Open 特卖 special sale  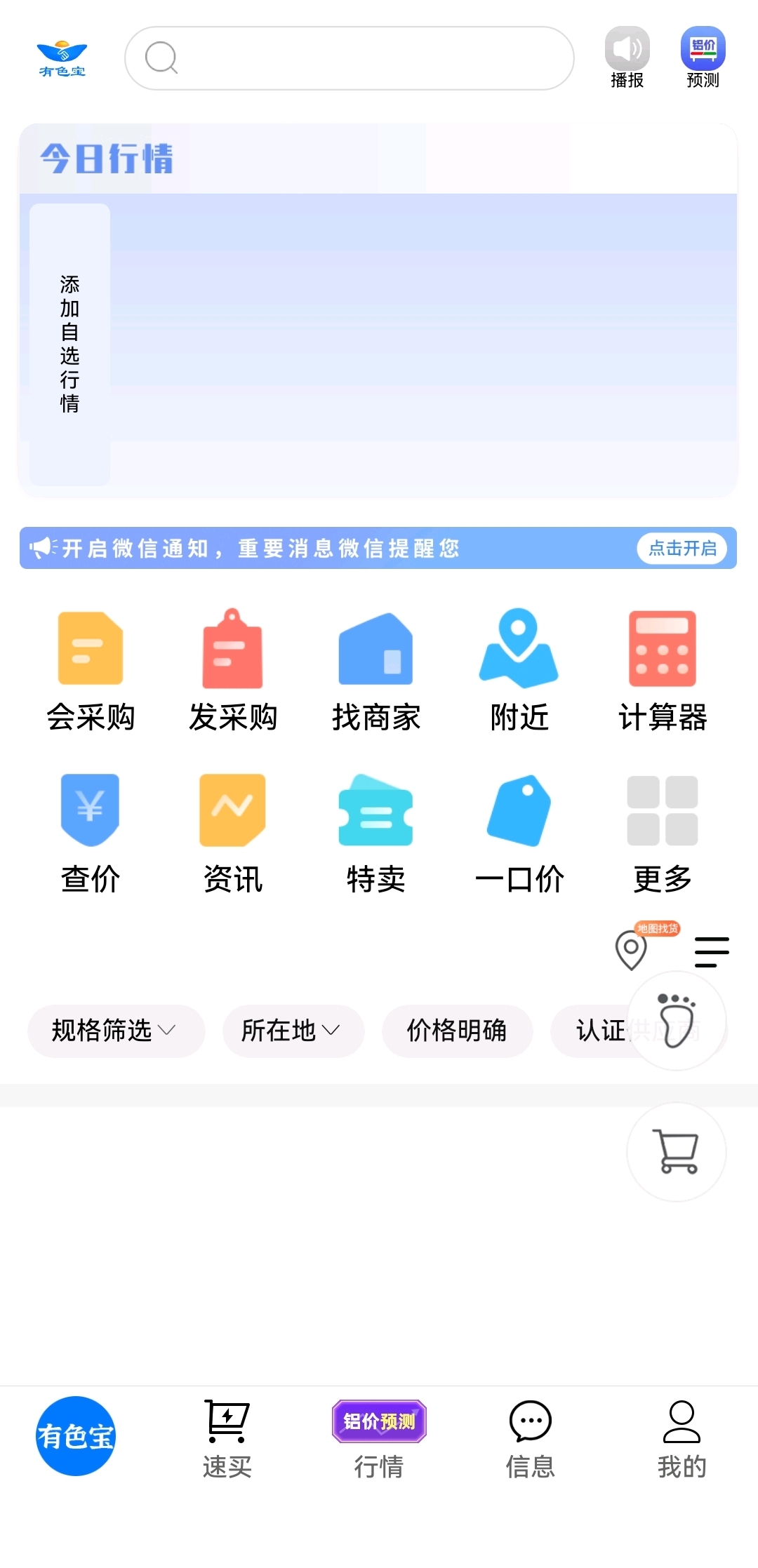tap(375, 833)
